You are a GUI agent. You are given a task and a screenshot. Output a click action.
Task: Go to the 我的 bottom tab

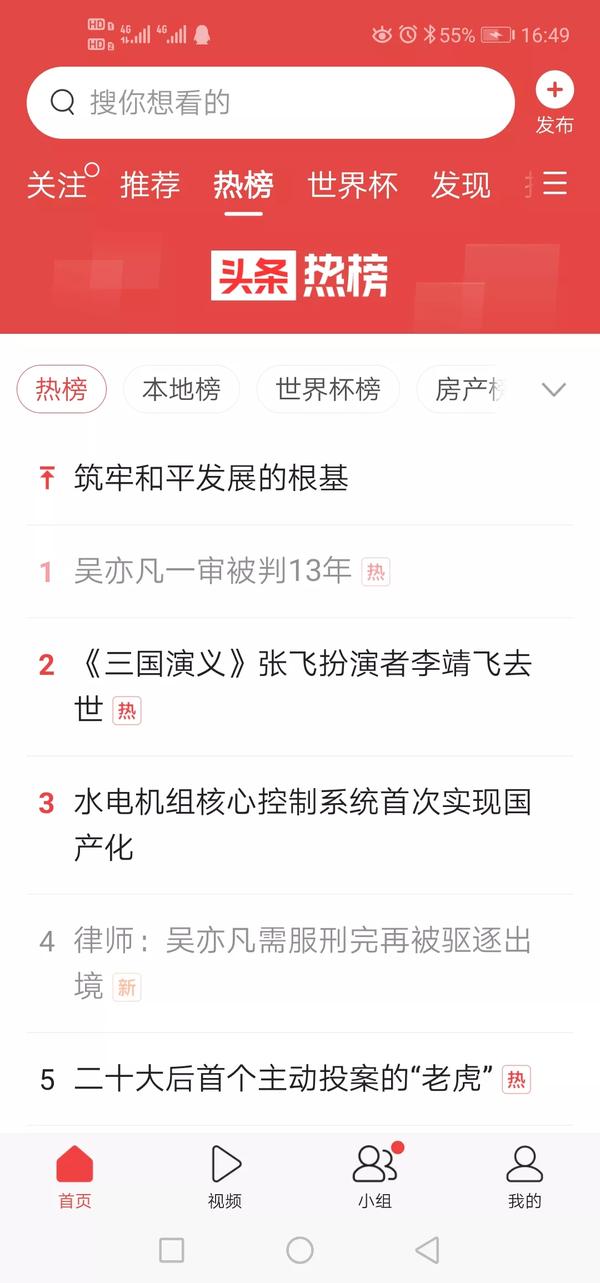pyautogui.click(x=524, y=1176)
